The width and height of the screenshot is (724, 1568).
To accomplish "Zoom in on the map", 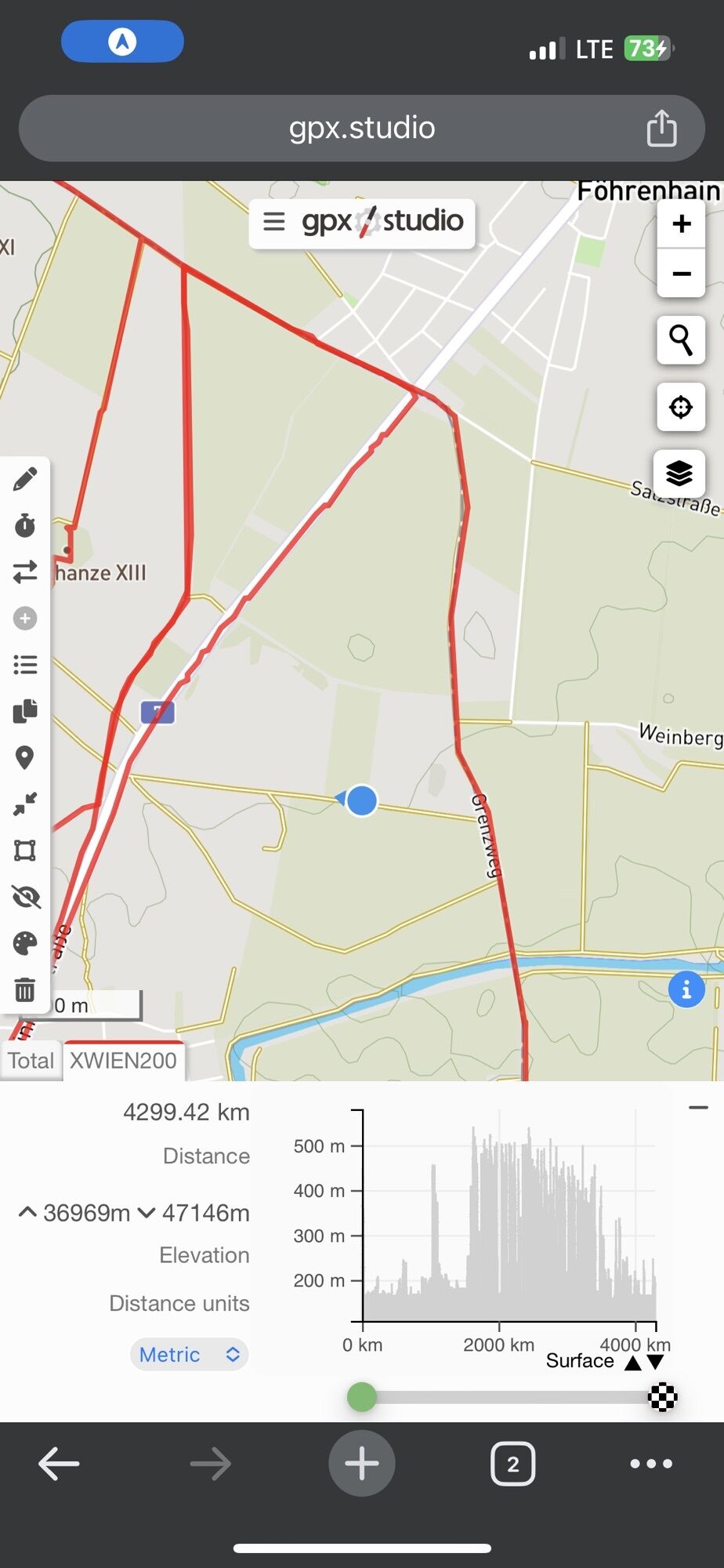I will [681, 224].
